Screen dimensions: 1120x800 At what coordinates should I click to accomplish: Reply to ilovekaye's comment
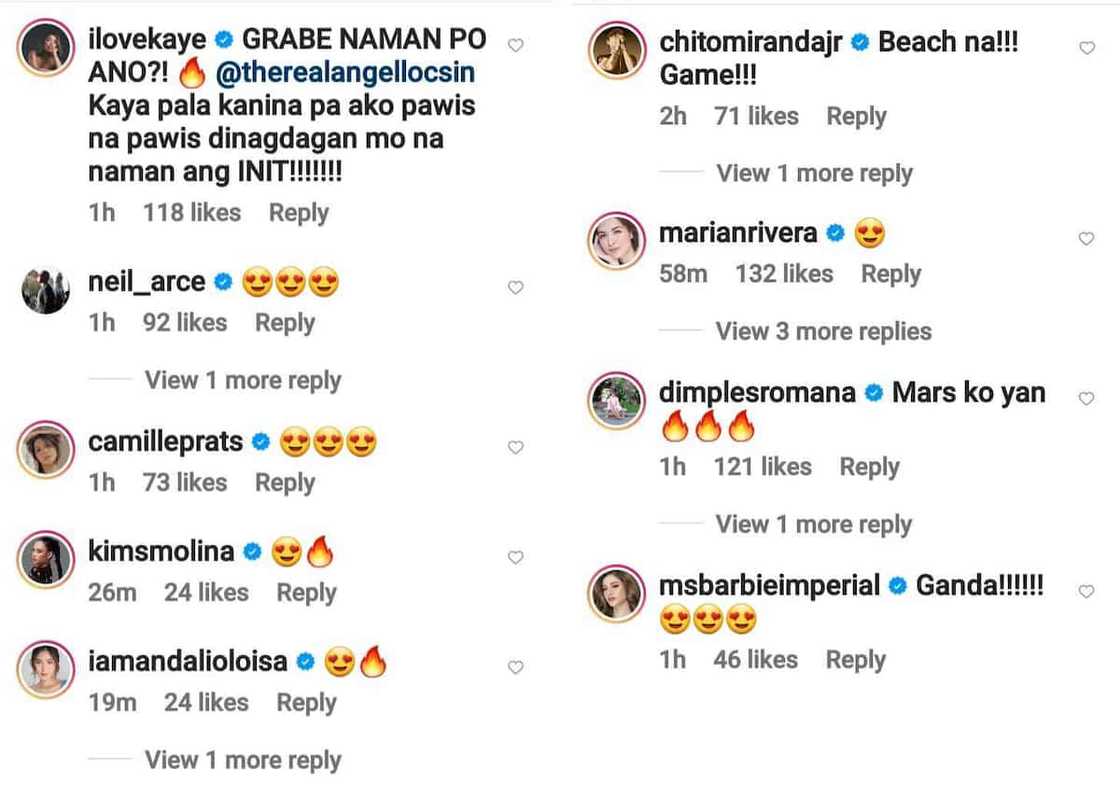pyautogui.click(x=298, y=213)
